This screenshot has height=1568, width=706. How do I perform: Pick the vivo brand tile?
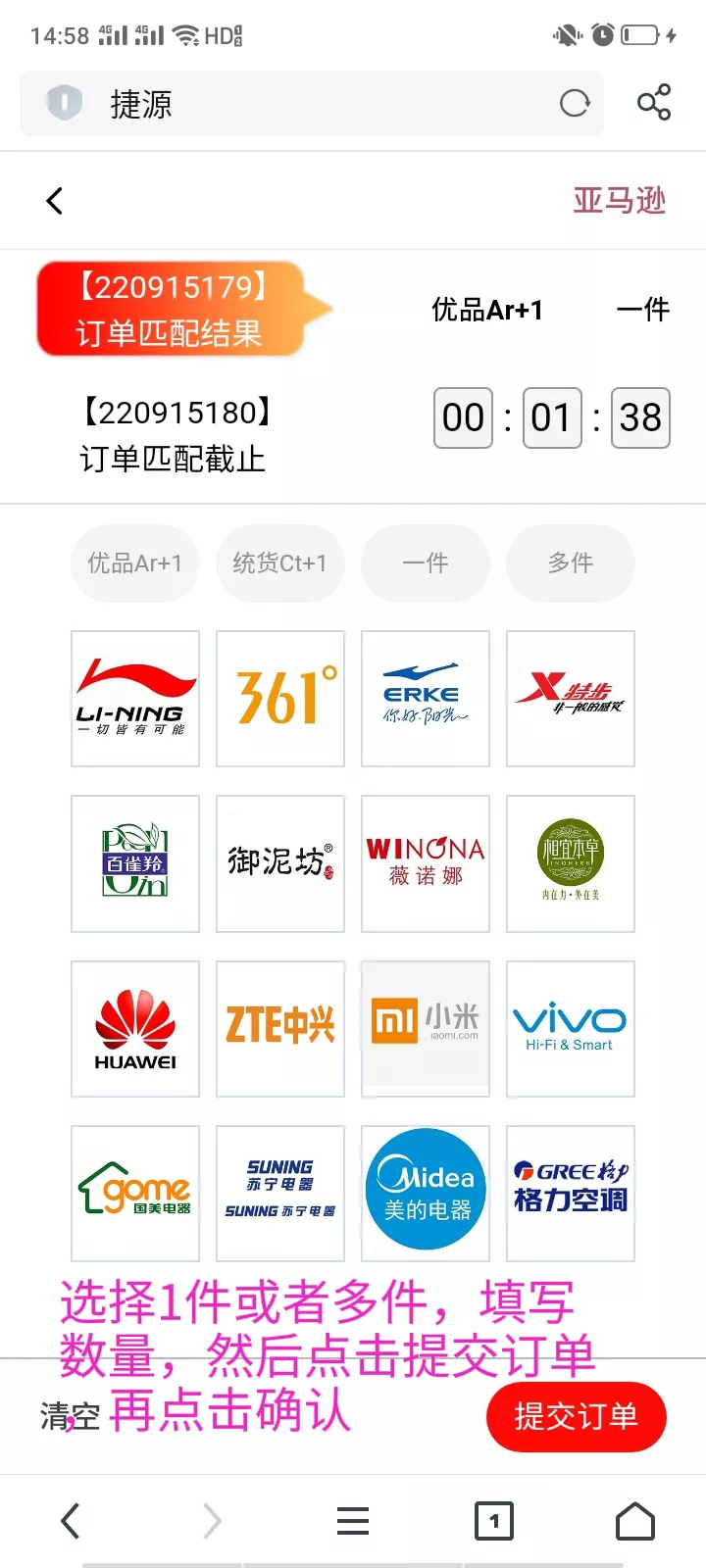click(x=571, y=1029)
